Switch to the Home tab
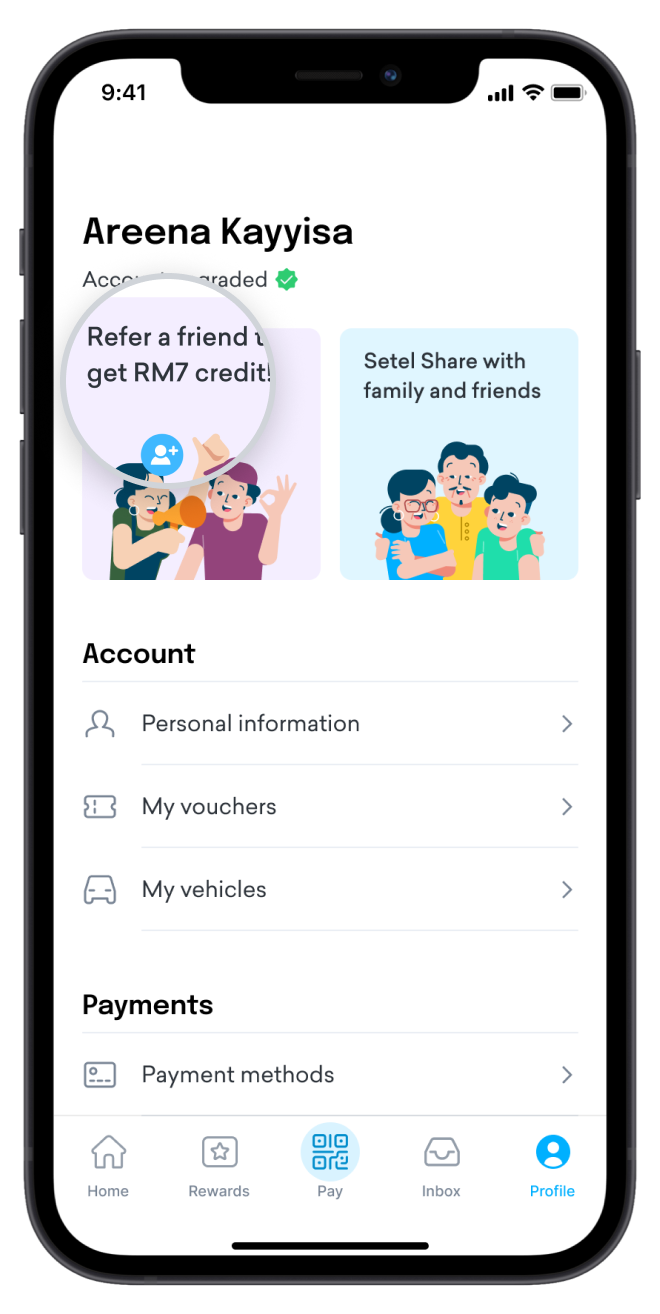660x1314 pixels. [x=108, y=1165]
